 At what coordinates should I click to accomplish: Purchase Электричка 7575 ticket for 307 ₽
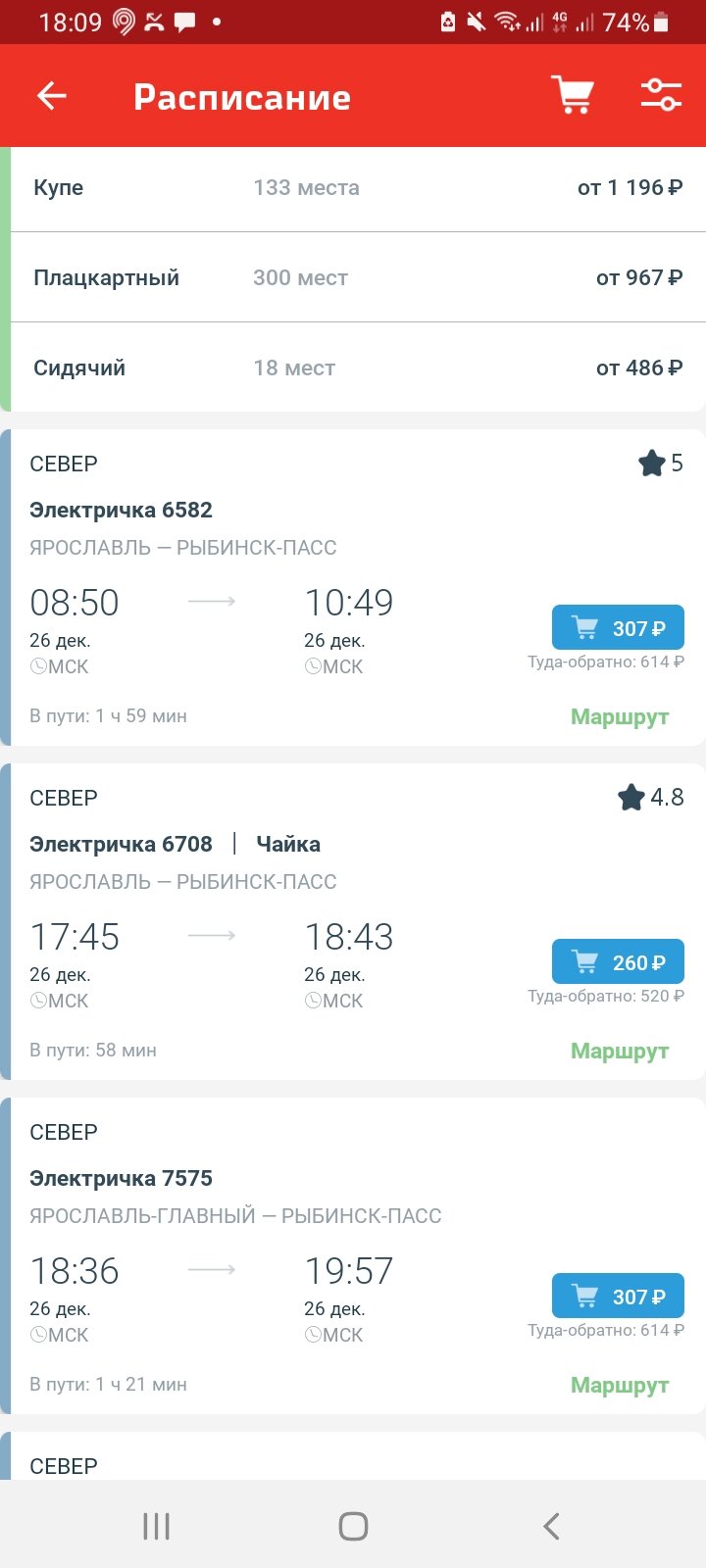click(x=618, y=1297)
